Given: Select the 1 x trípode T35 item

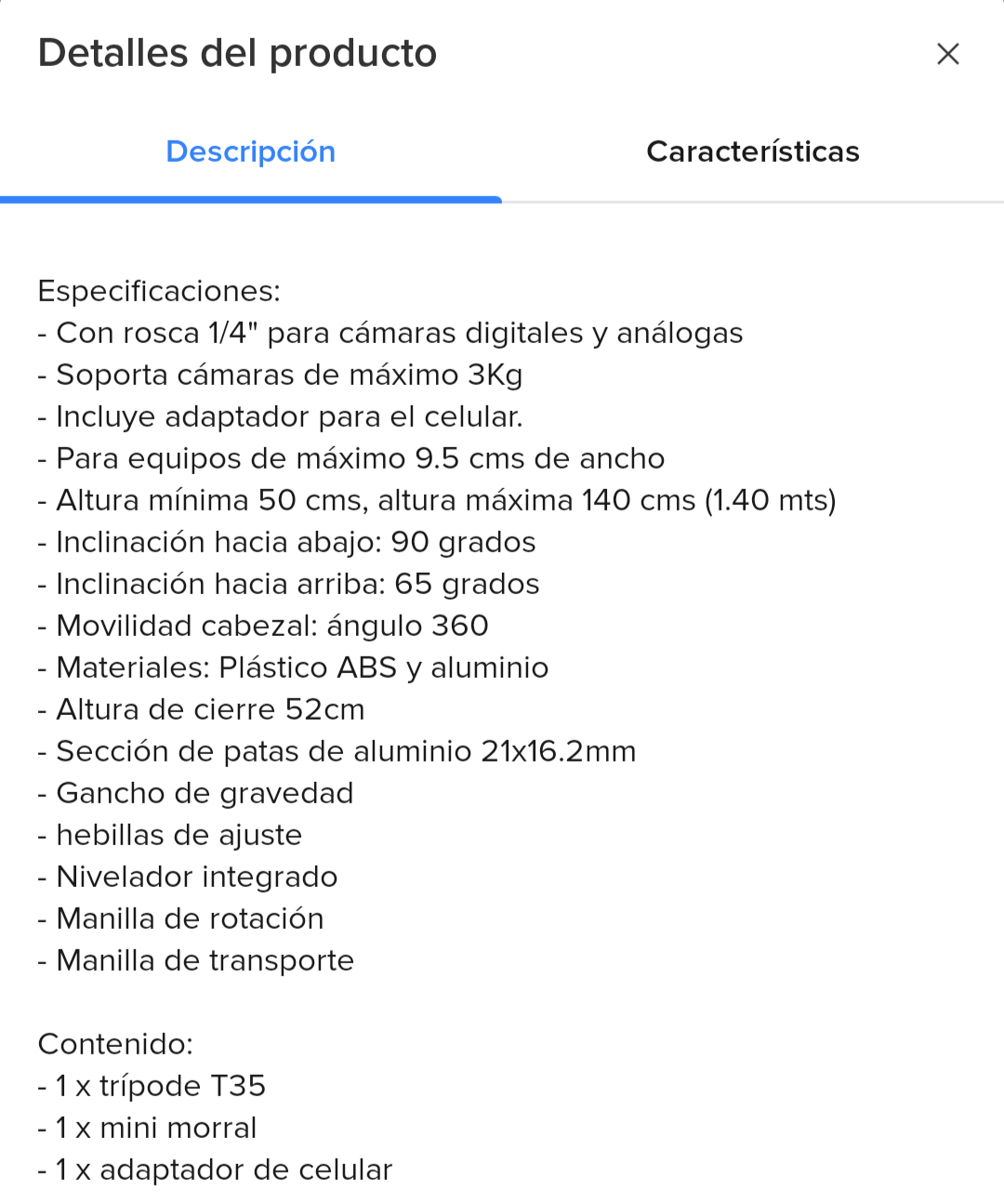Looking at the screenshot, I should [x=151, y=1086].
